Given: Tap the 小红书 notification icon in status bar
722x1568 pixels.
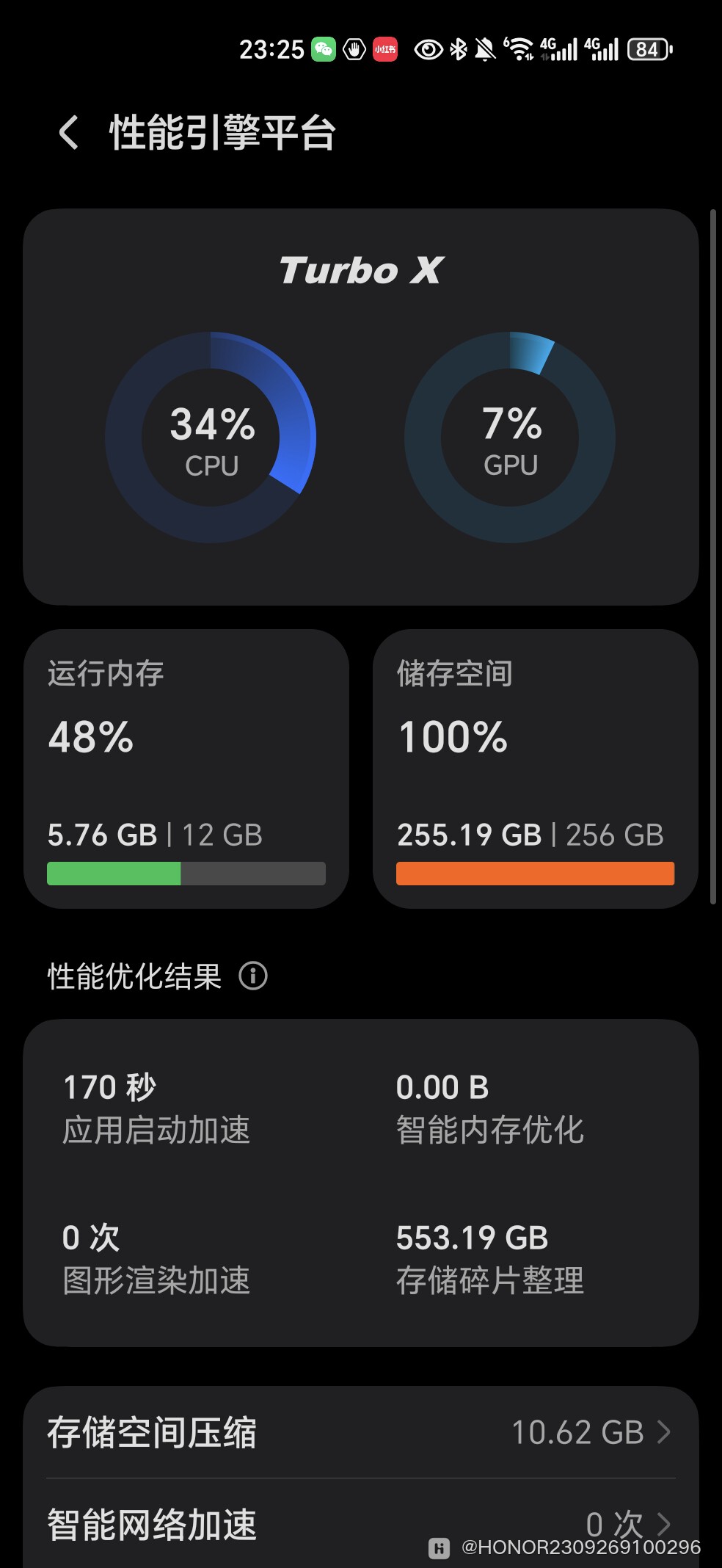Looking at the screenshot, I should (x=384, y=48).
